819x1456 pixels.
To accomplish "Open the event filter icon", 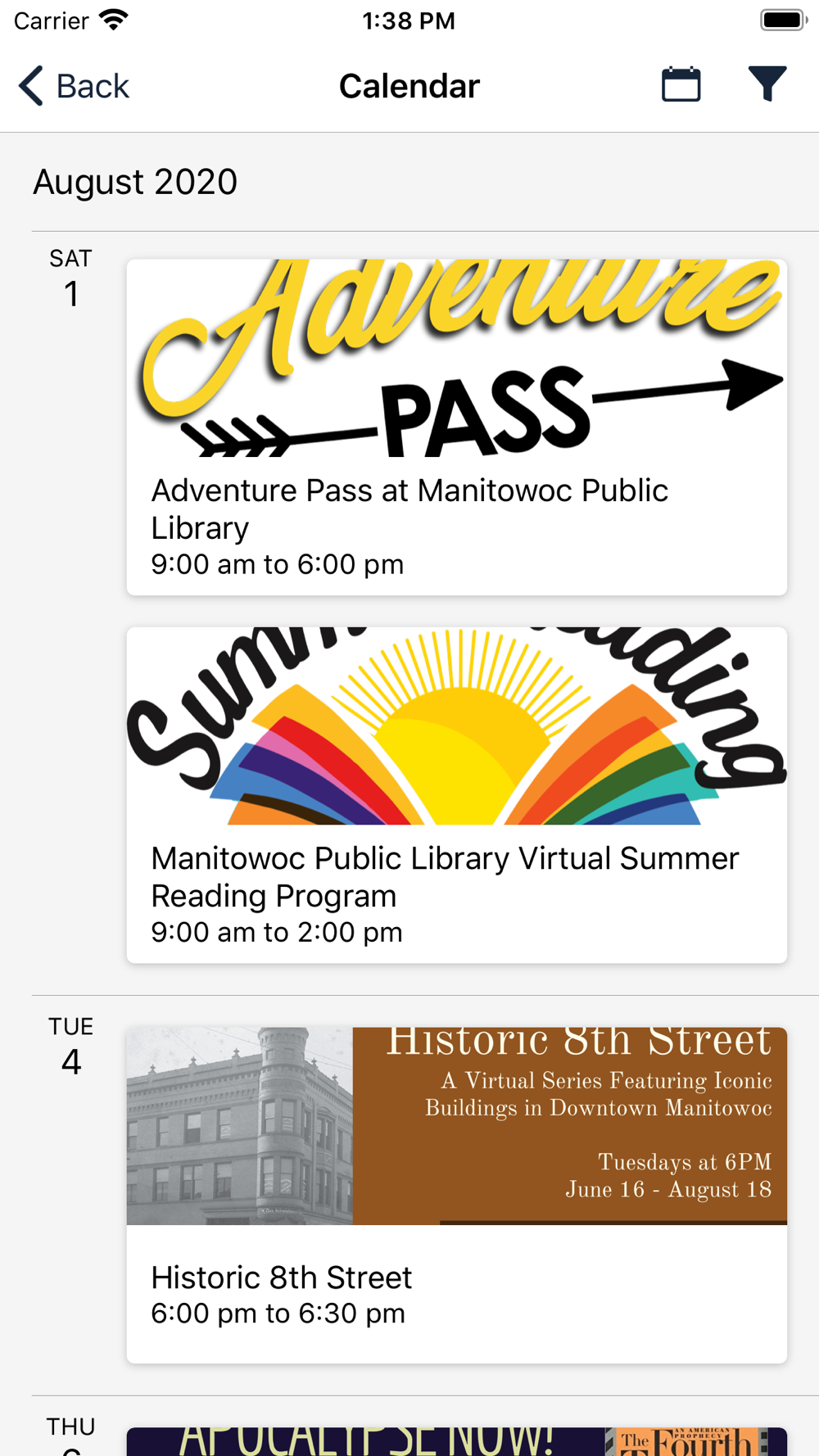I will coord(767,84).
